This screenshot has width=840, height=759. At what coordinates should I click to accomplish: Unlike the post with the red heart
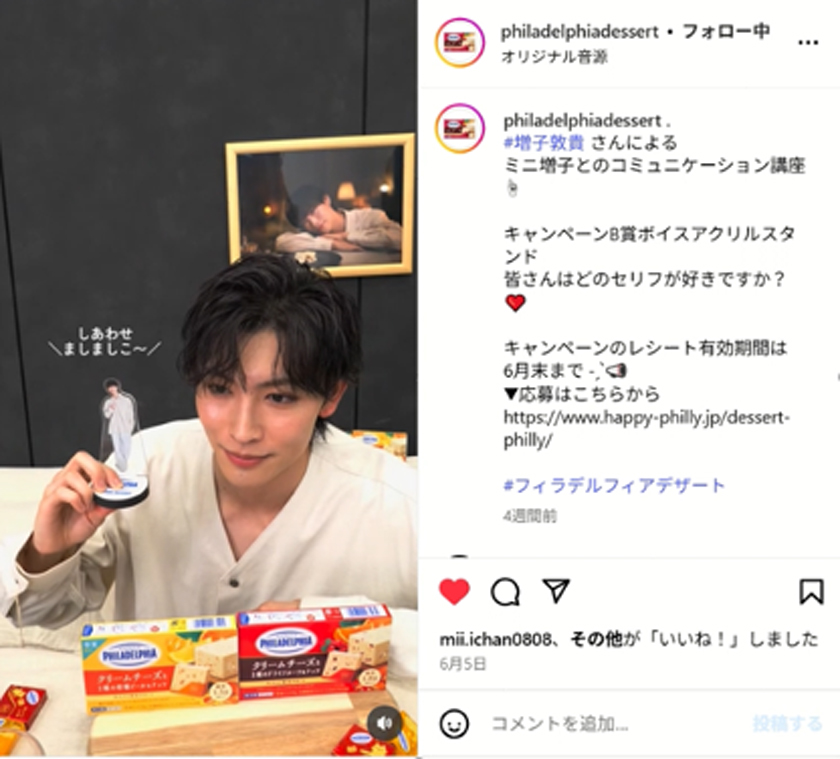[454, 592]
